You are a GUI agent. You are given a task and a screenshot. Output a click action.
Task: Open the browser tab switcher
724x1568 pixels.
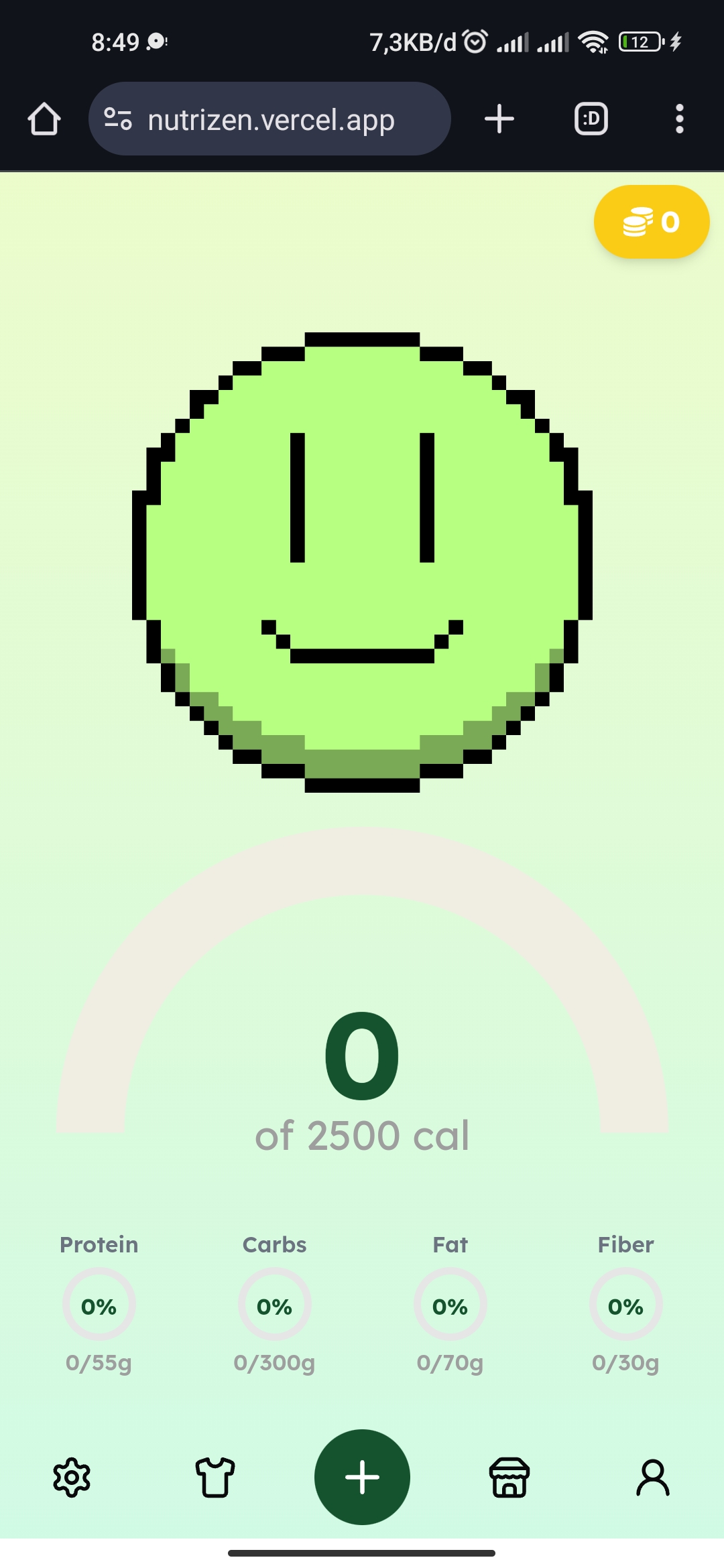point(591,119)
